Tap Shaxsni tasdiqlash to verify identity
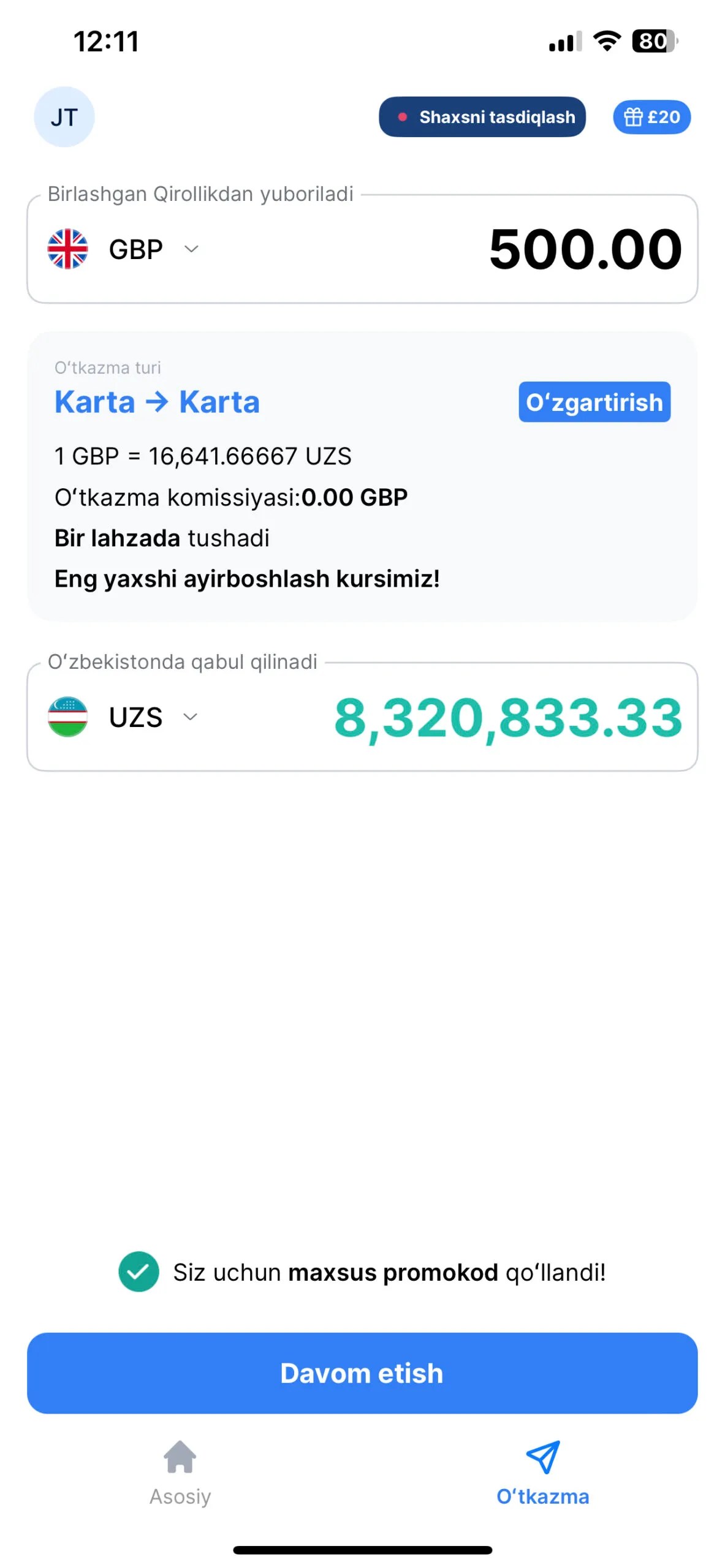The image size is (725, 1568). coord(482,117)
